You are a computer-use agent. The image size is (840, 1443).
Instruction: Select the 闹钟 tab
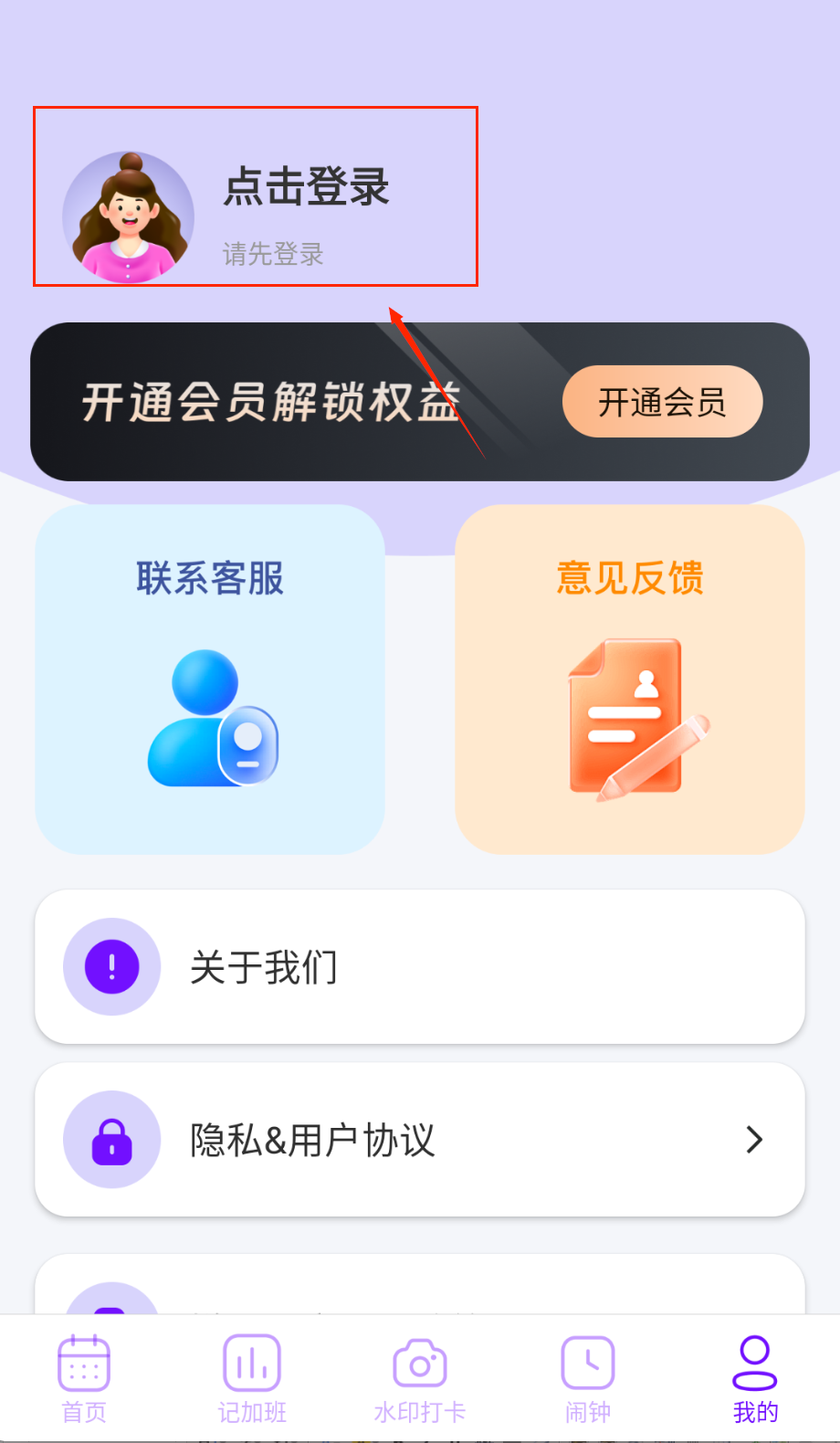pyautogui.click(x=588, y=1379)
